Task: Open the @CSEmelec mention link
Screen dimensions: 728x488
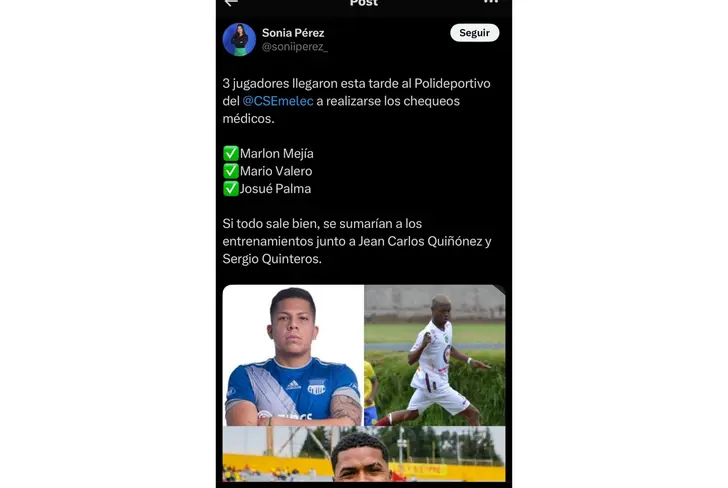Action: [x=277, y=101]
